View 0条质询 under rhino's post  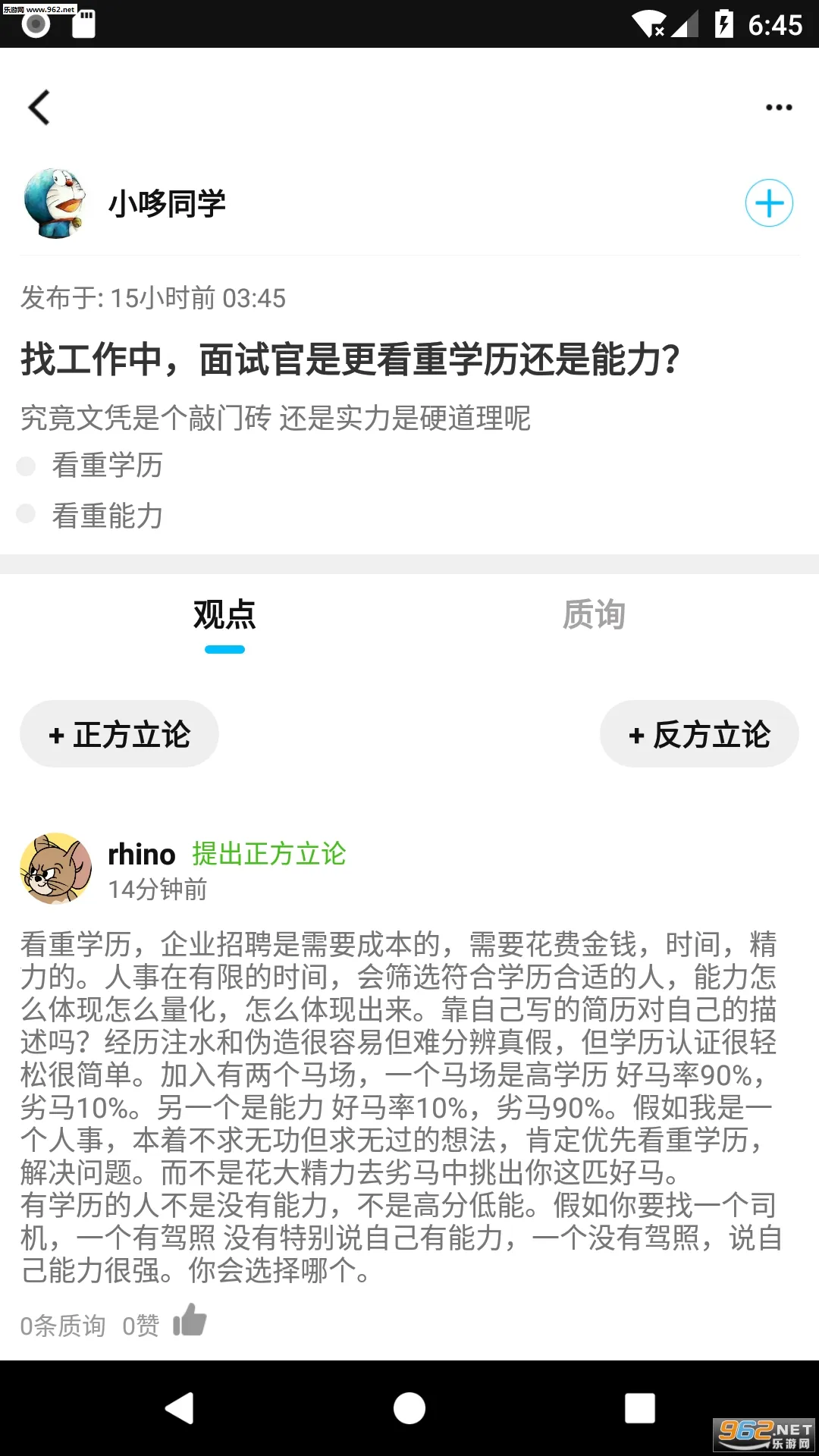(63, 1326)
